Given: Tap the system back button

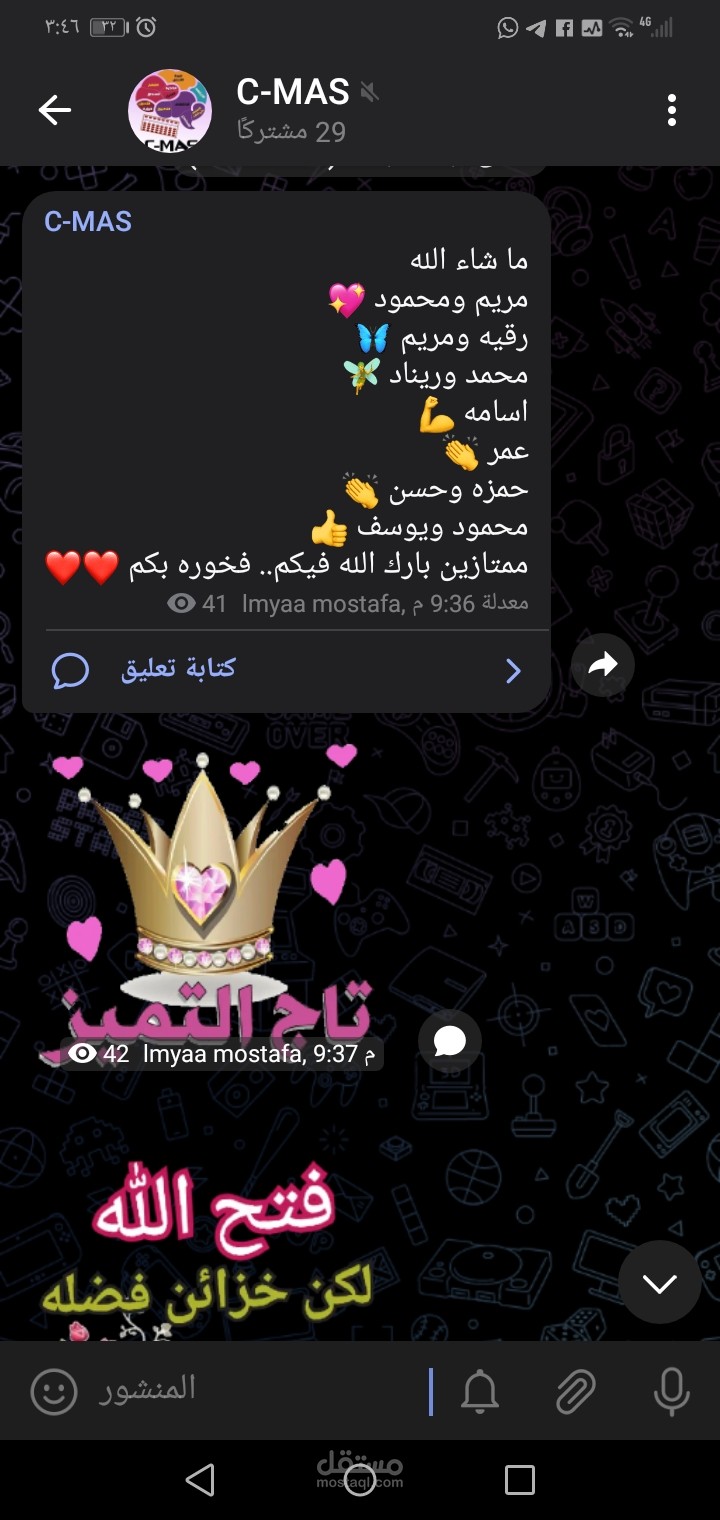Looking at the screenshot, I should coord(200,1480).
